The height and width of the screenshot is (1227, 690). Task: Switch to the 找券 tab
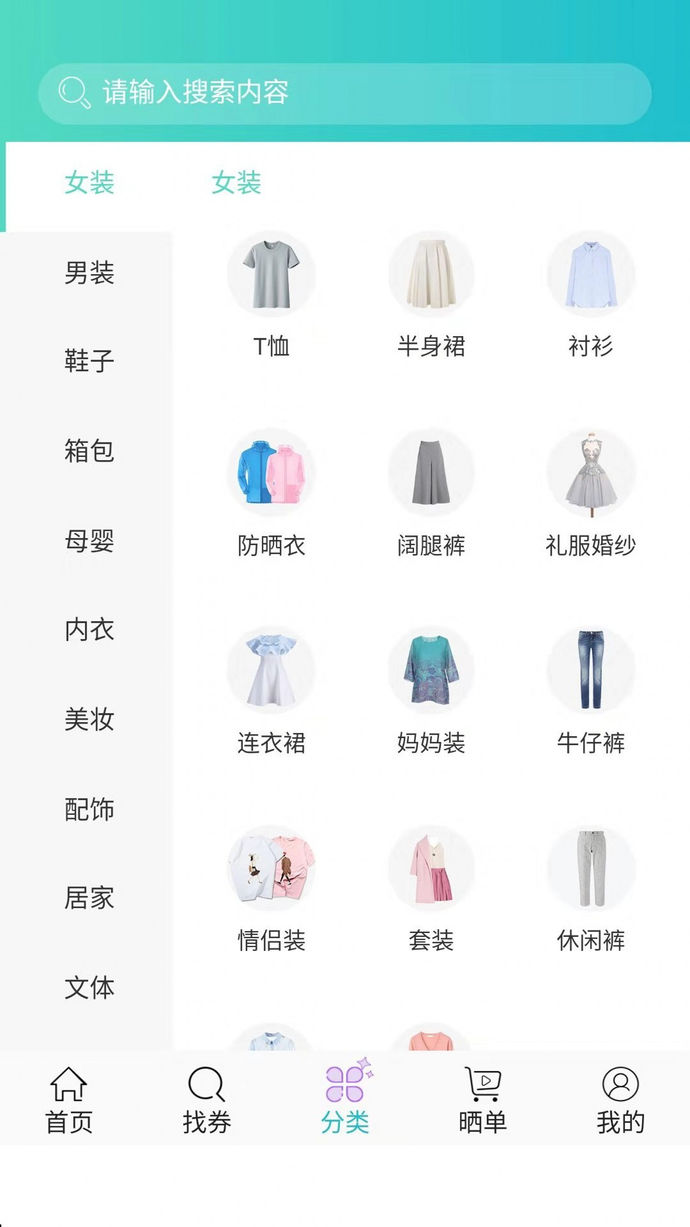coord(207,1098)
